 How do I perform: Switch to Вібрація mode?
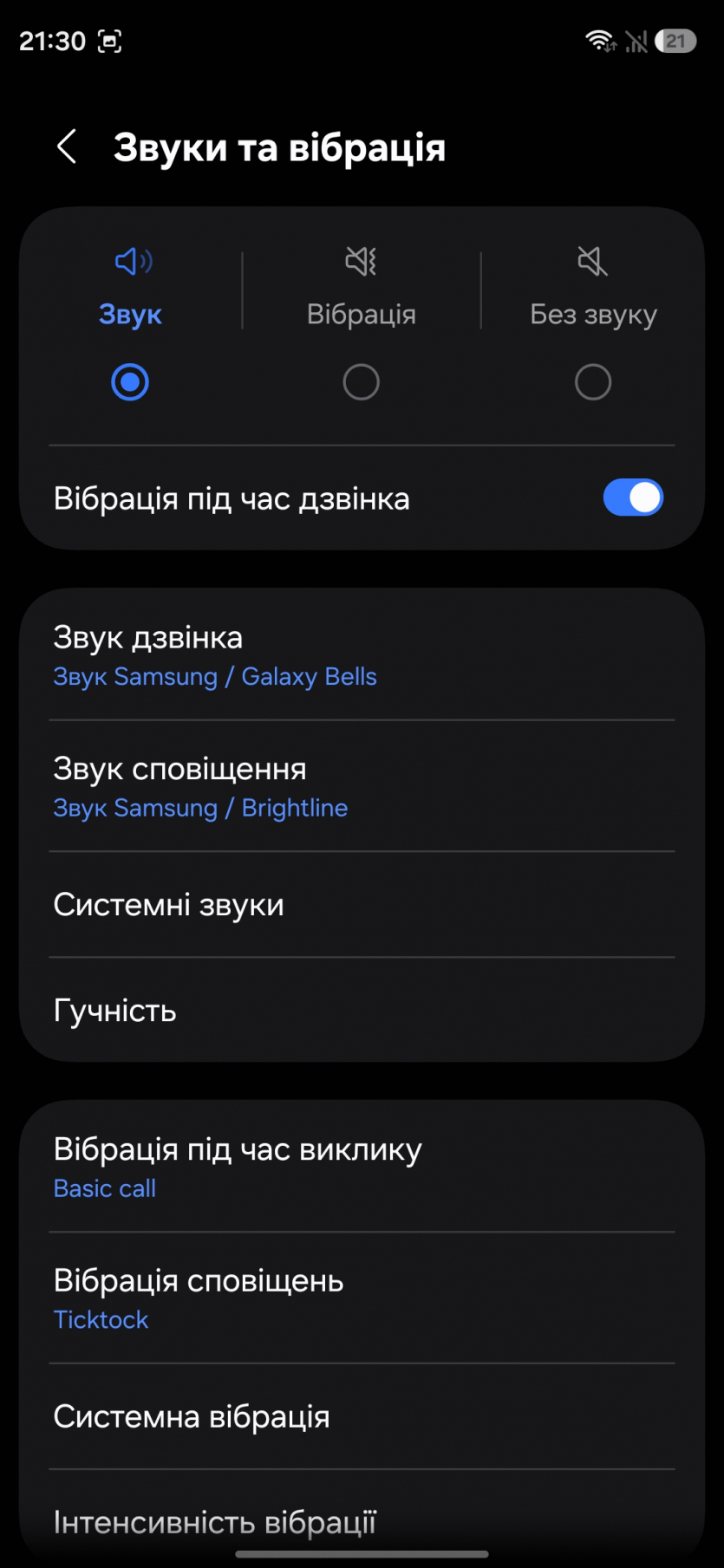point(361,381)
